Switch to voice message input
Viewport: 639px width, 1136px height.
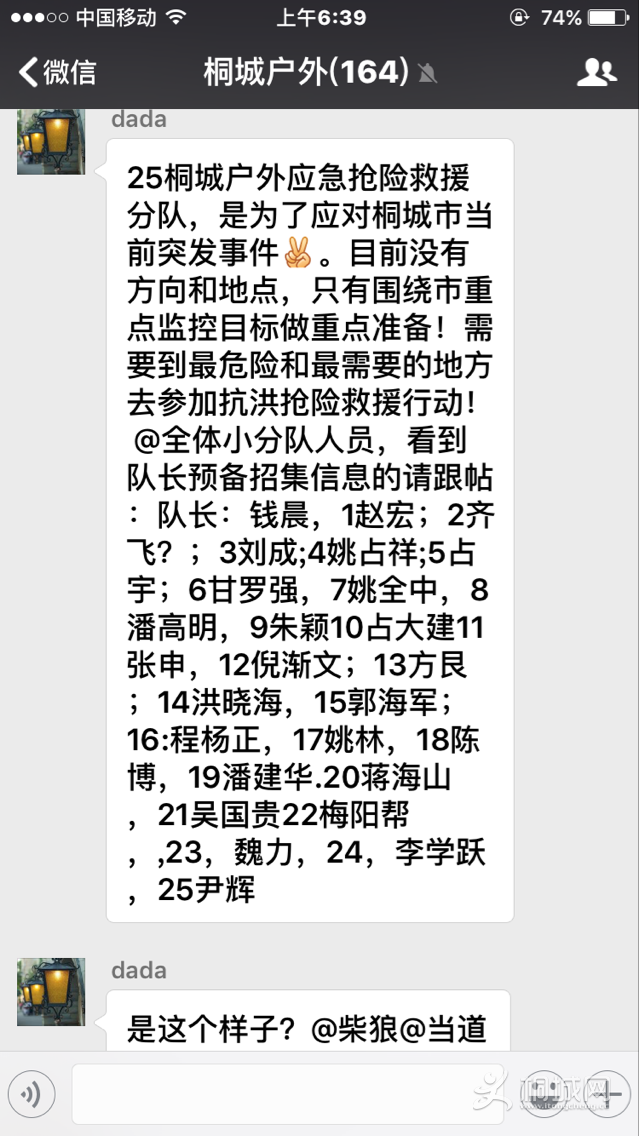coord(31,1095)
